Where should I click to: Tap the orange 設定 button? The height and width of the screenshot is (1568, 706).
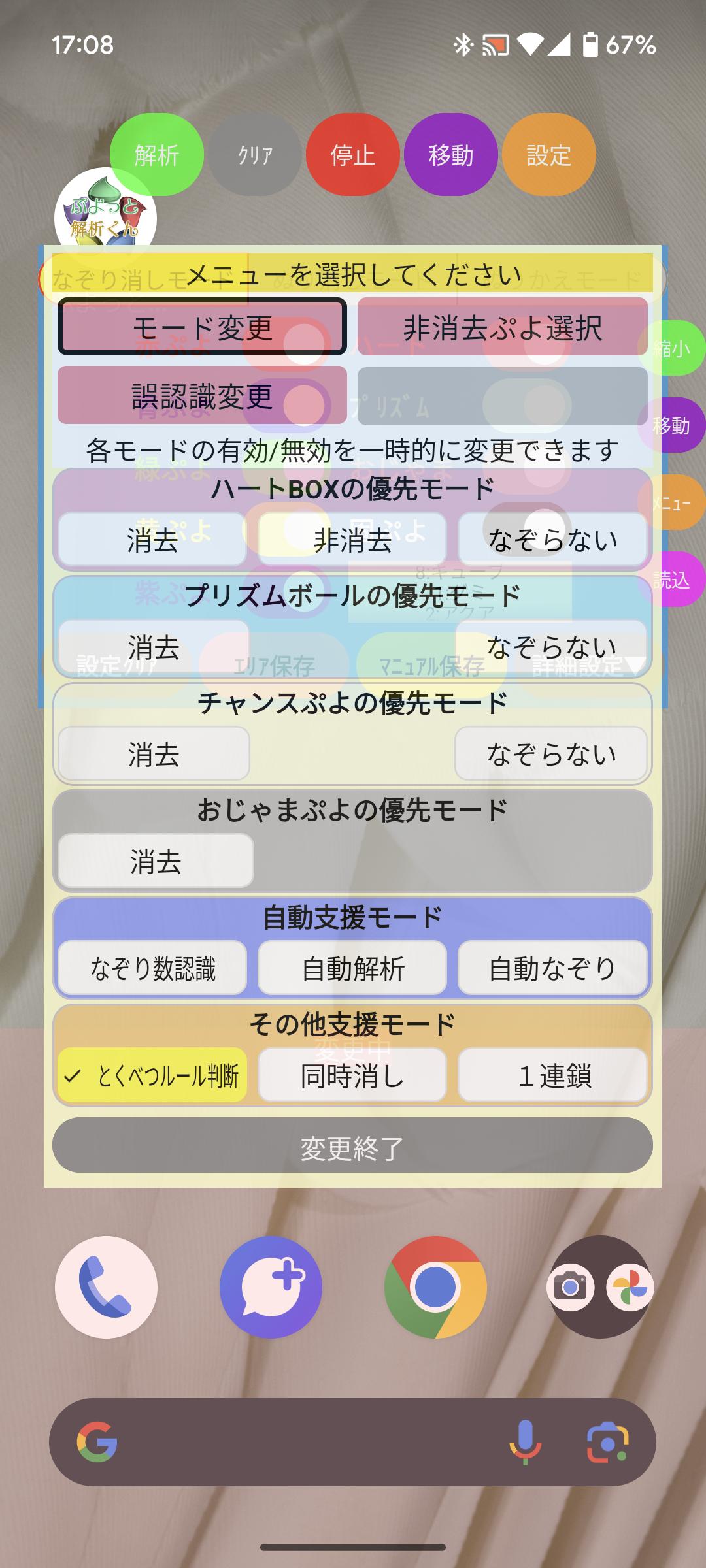point(549,155)
